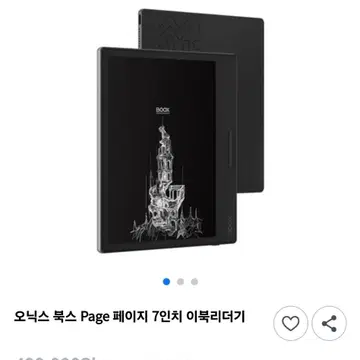
Task: Add the Onyx Boox Page to wishlist
Action: tap(290, 323)
